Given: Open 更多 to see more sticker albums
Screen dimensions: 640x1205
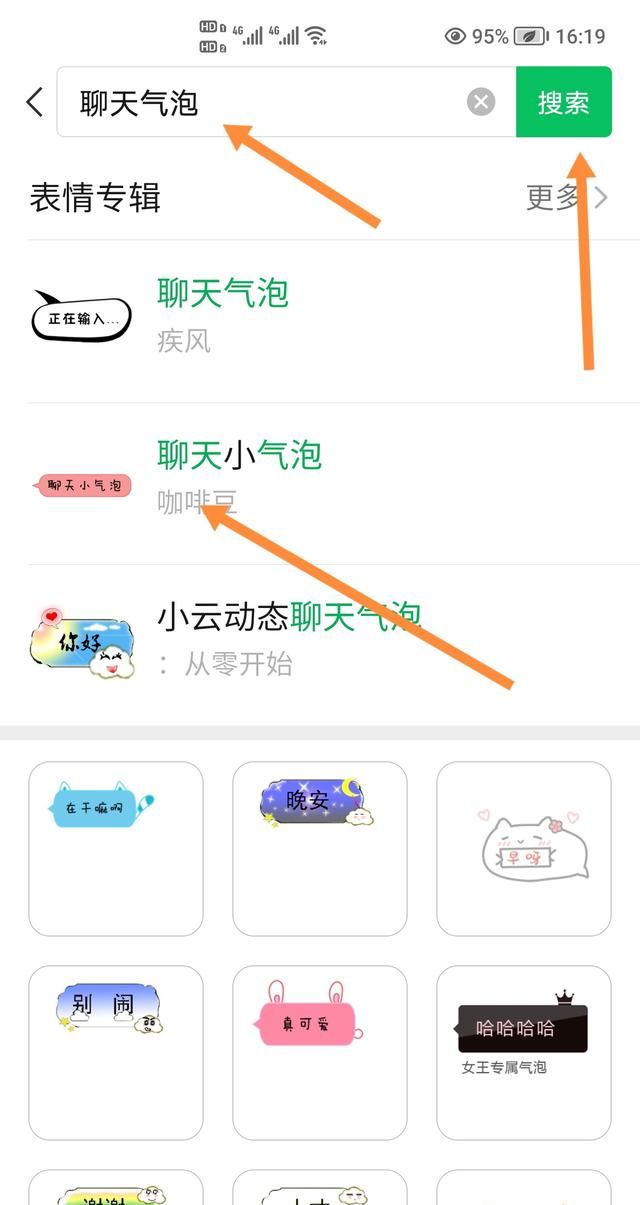Looking at the screenshot, I should click(566, 197).
